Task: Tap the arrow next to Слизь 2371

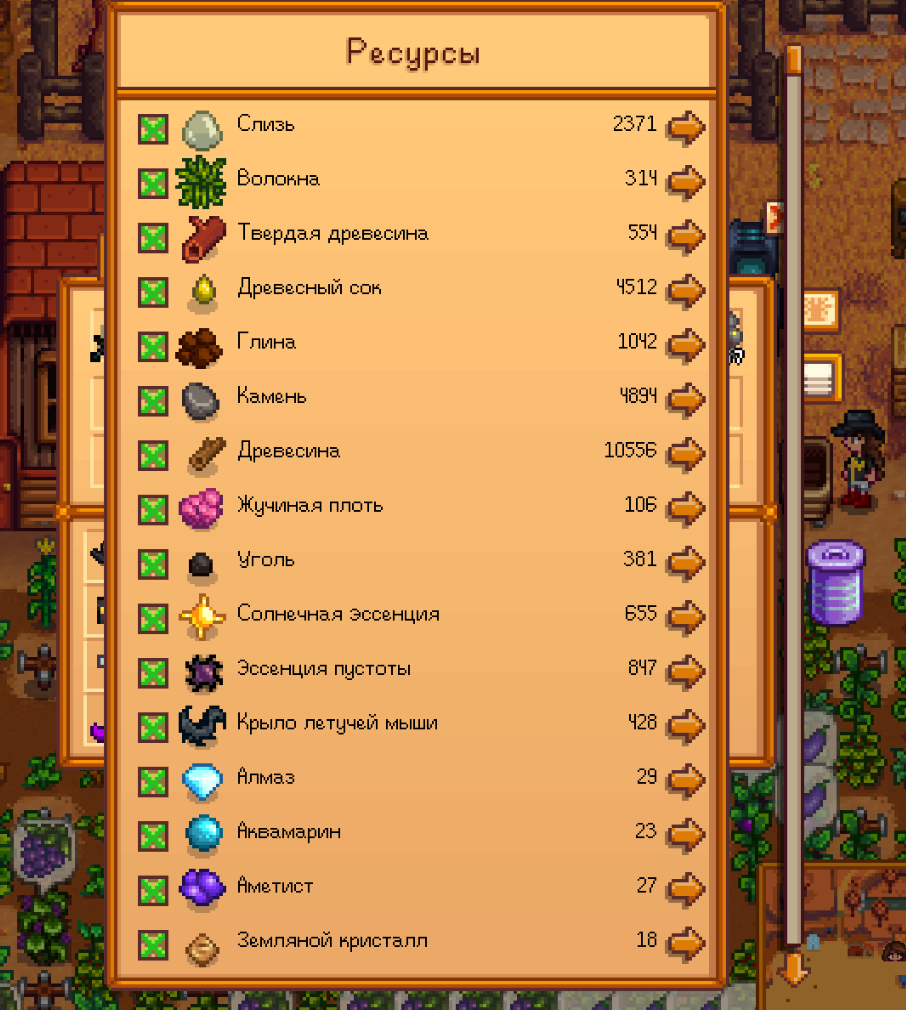Action: tap(686, 127)
